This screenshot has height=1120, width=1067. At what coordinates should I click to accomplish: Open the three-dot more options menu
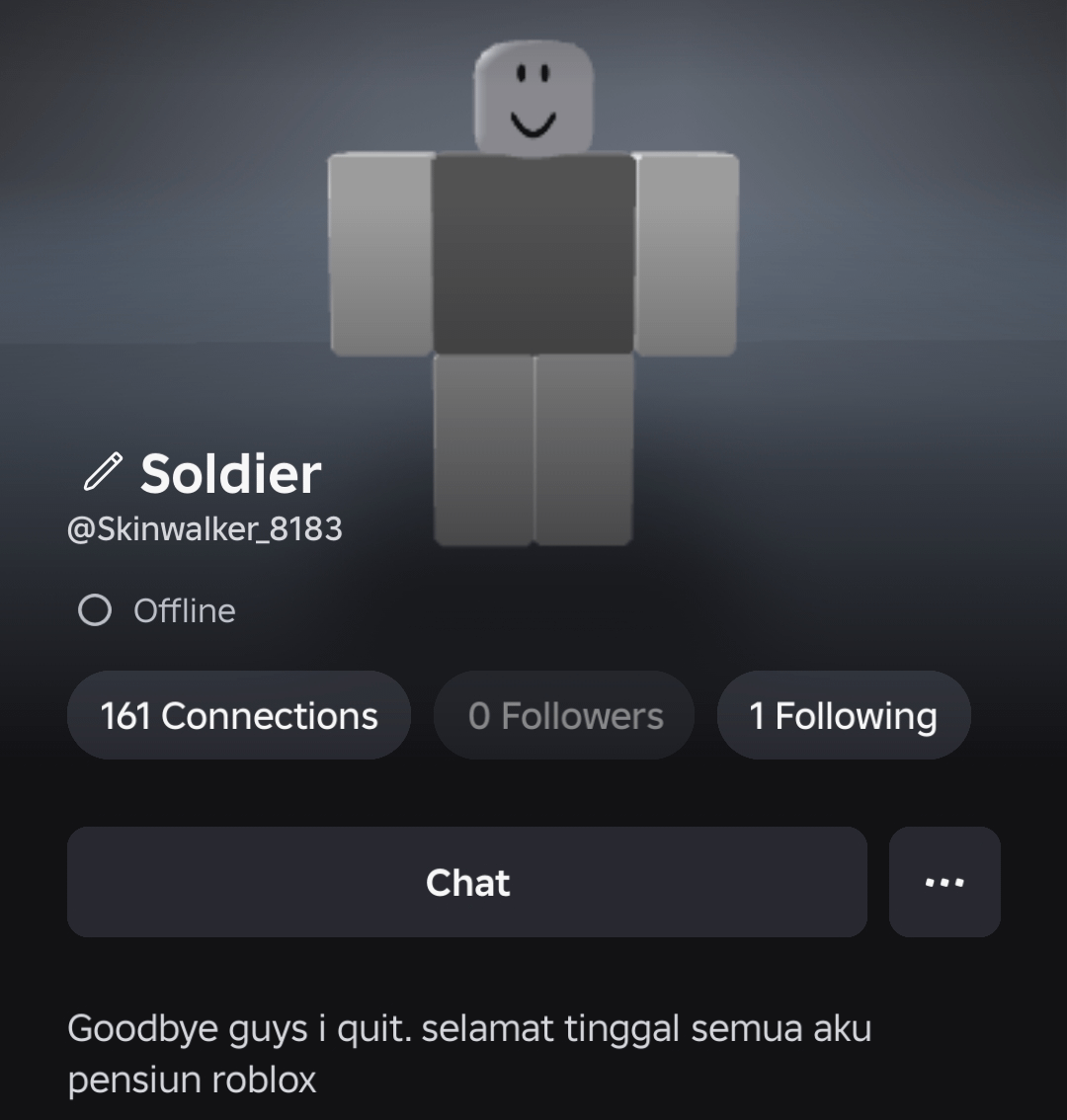pyautogui.click(x=944, y=882)
